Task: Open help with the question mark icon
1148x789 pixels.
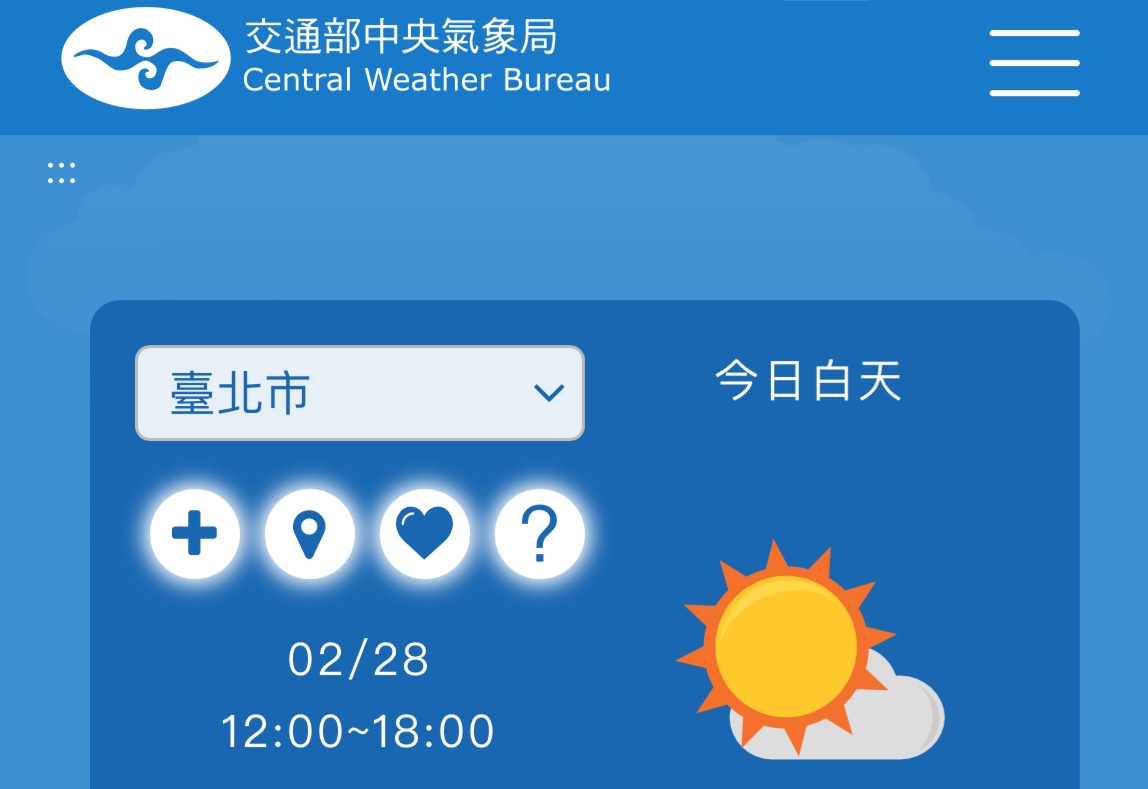Action: pyautogui.click(x=540, y=534)
